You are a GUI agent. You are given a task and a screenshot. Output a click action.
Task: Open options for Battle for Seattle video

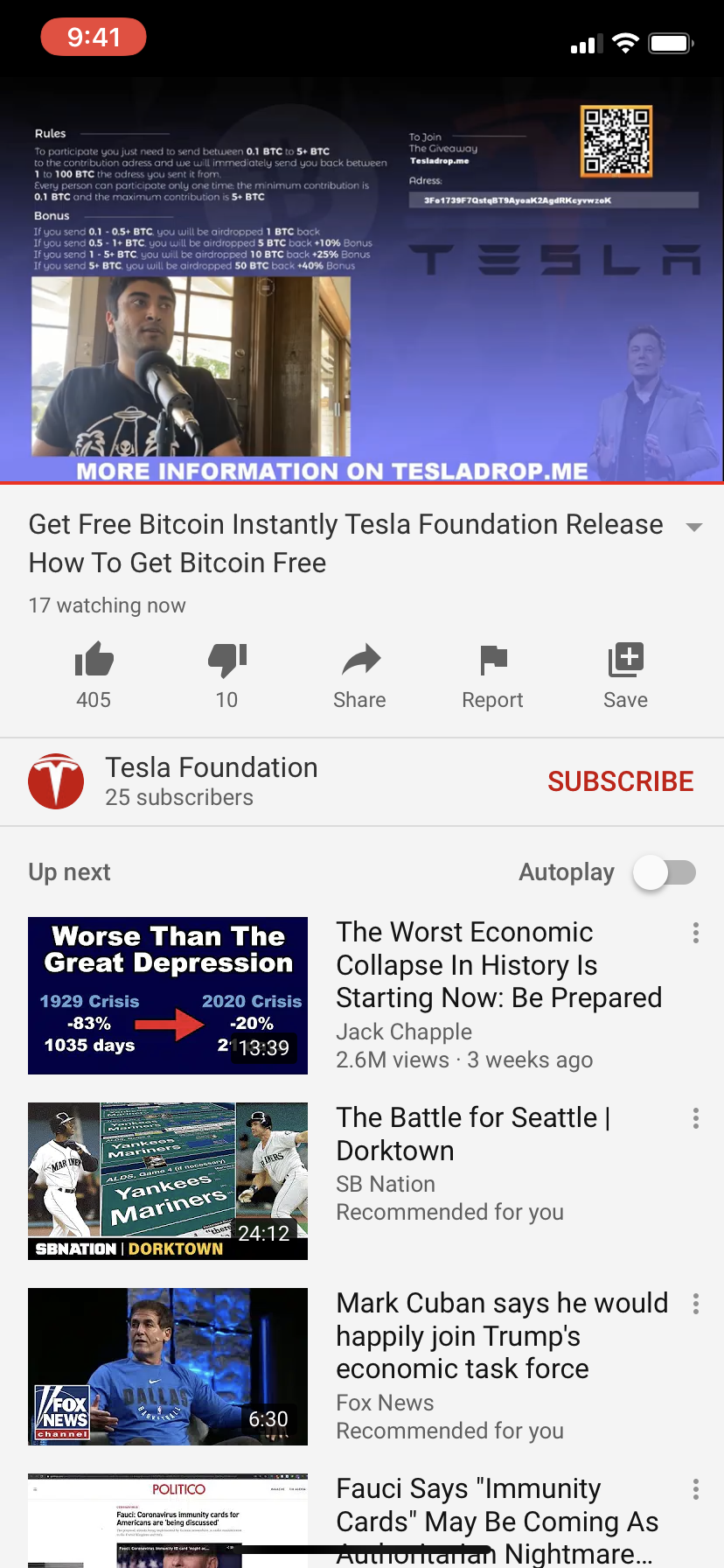click(696, 1118)
